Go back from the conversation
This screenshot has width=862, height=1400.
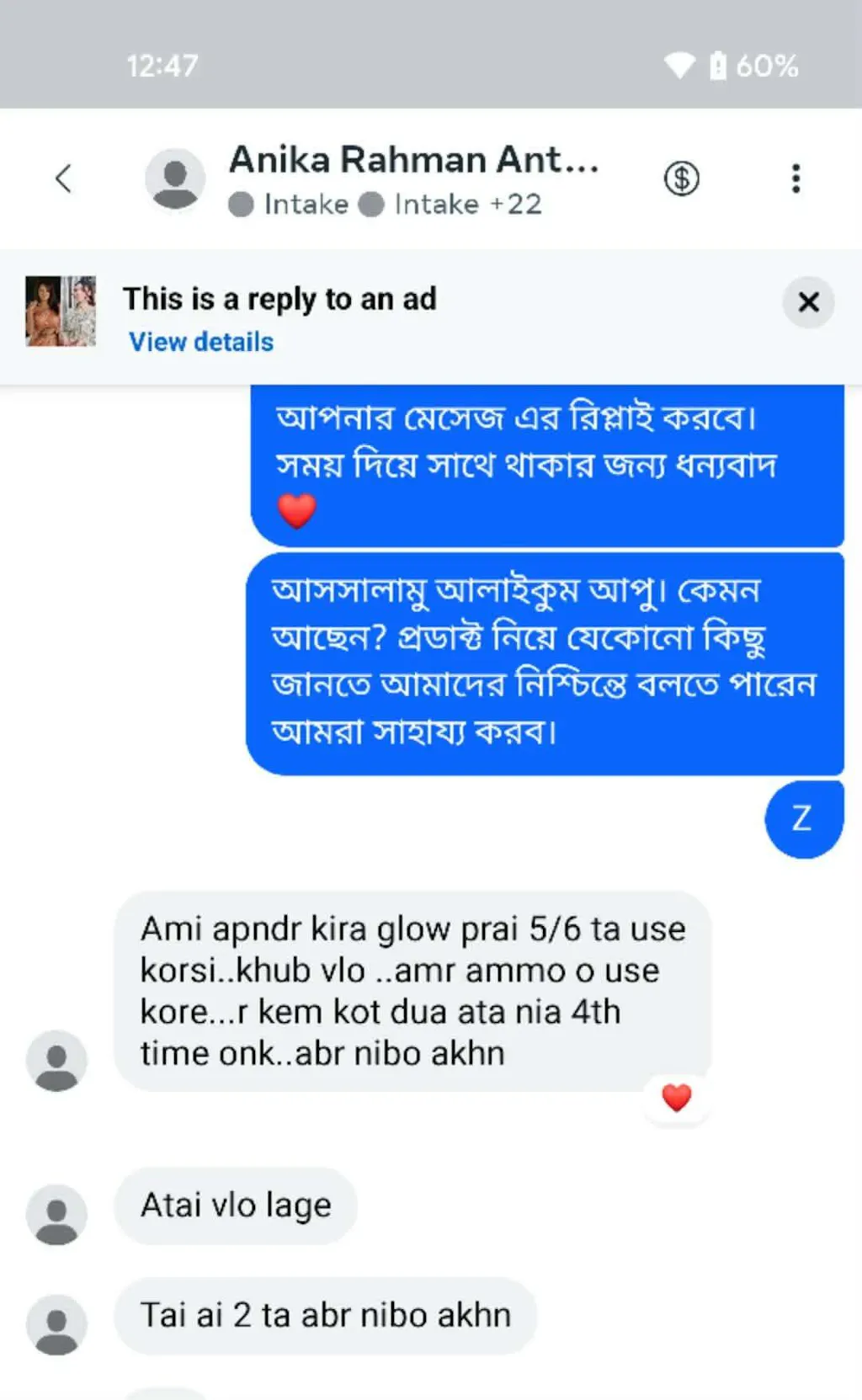(63, 178)
